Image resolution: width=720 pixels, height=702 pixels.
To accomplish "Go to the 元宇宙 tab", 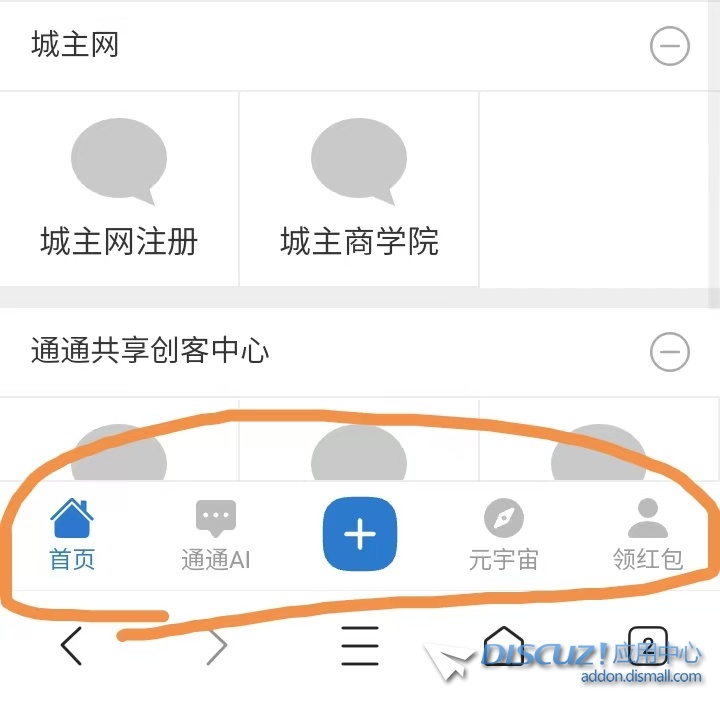I will tap(503, 536).
